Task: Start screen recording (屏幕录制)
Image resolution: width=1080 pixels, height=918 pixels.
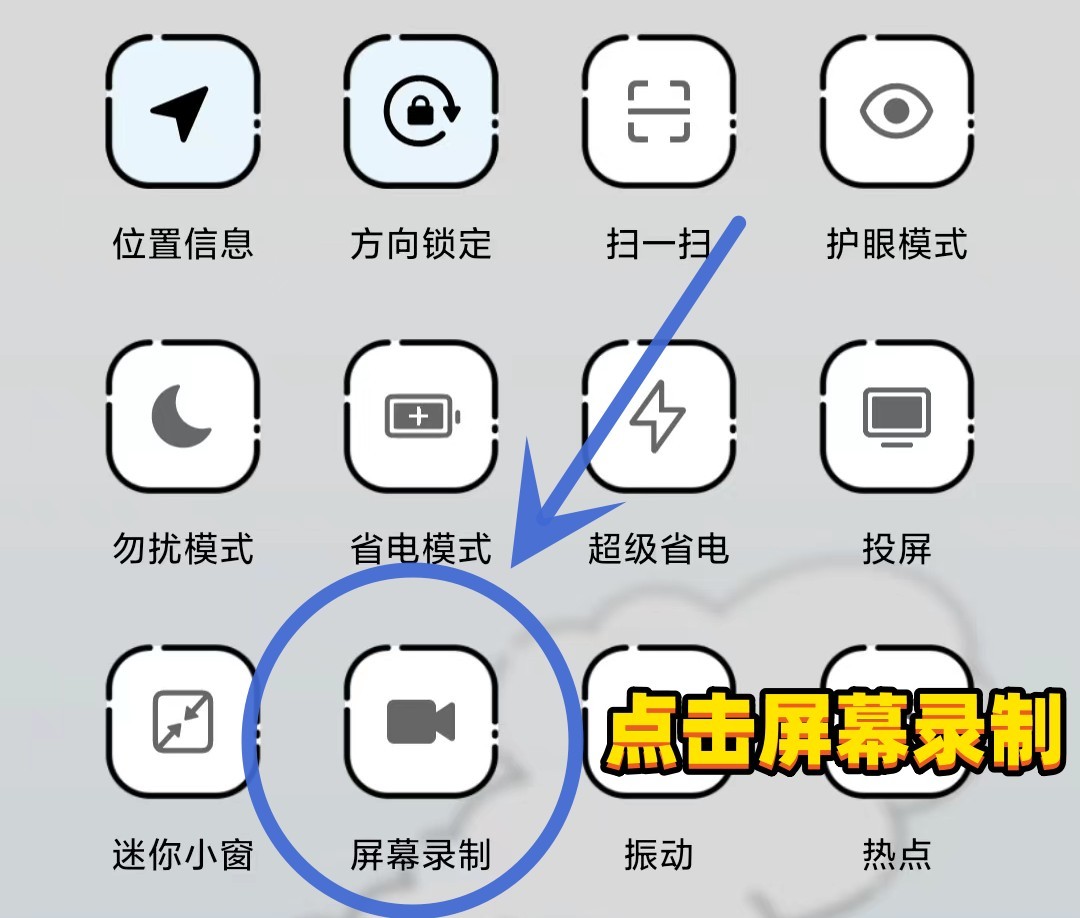Action: tap(420, 720)
